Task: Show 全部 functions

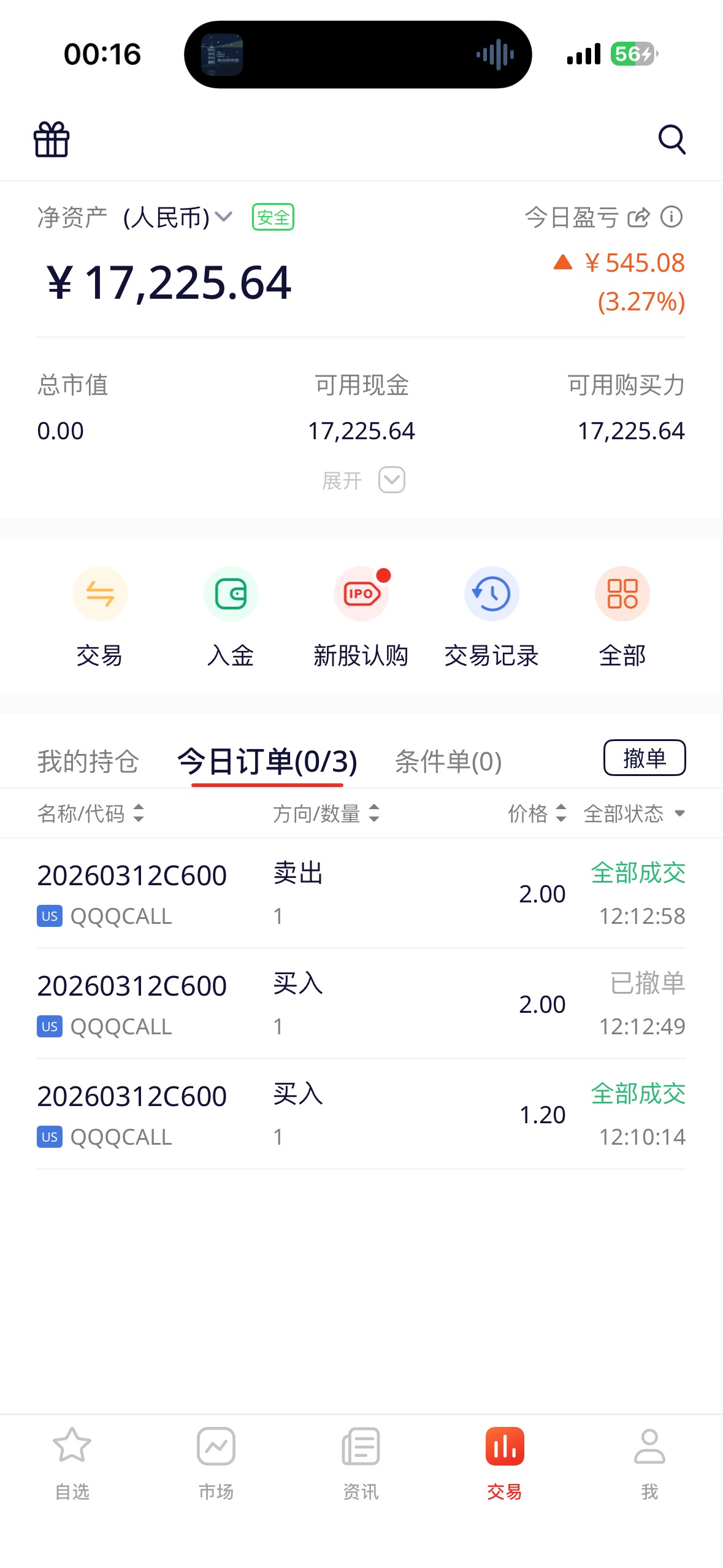Action: pyautogui.click(x=622, y=617)
